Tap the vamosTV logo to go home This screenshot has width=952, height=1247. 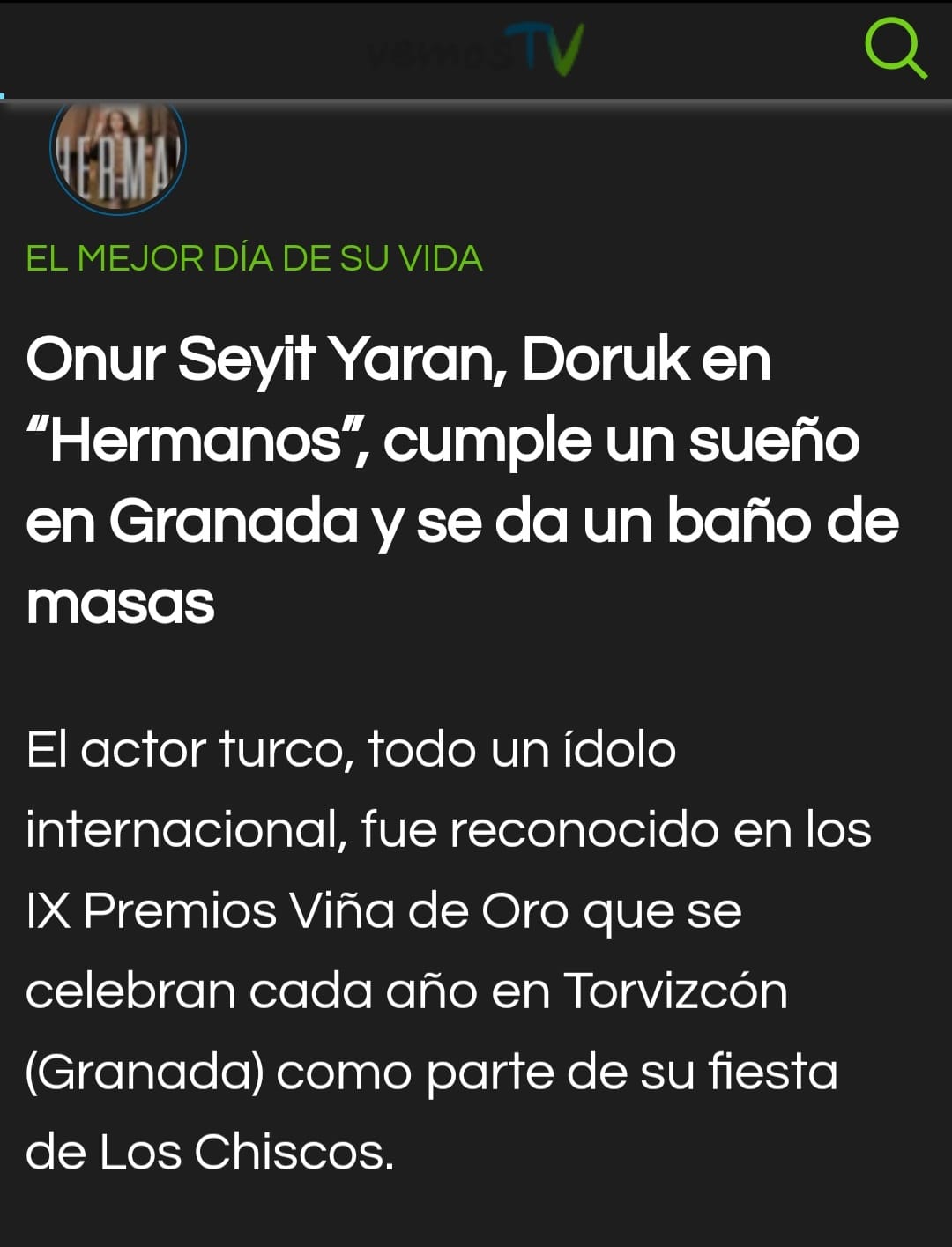476,49
